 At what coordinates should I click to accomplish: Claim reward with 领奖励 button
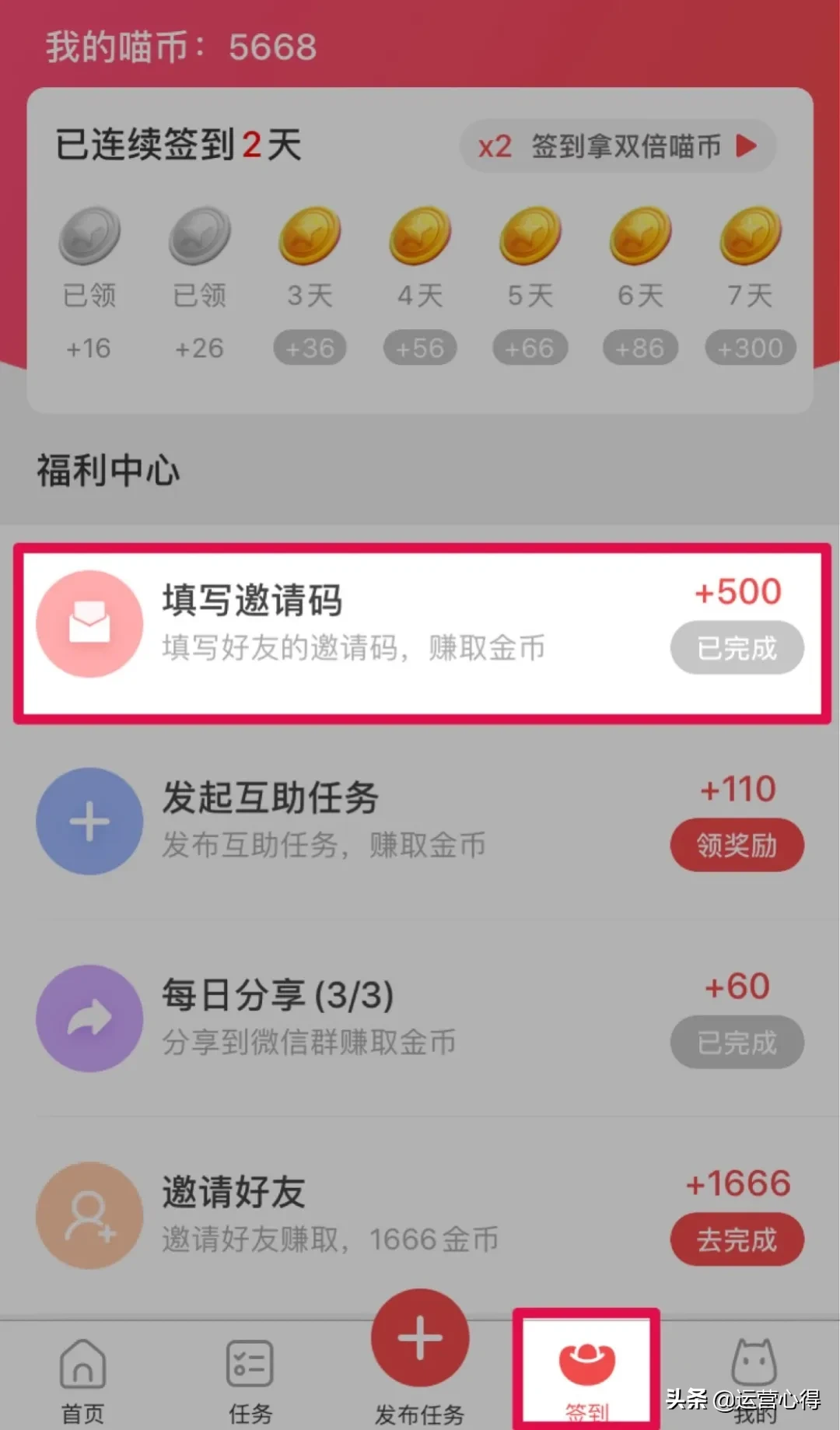(737, 845)
